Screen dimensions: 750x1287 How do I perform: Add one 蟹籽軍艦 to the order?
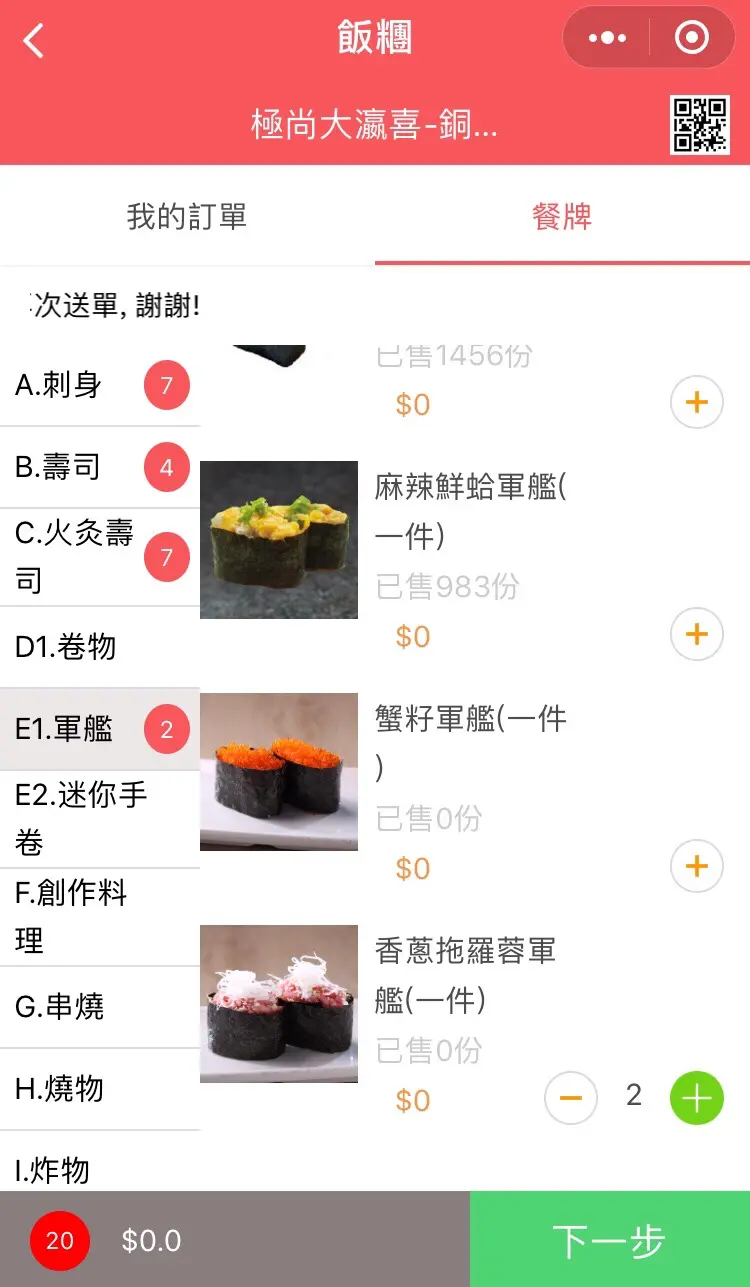coord(696,866)
